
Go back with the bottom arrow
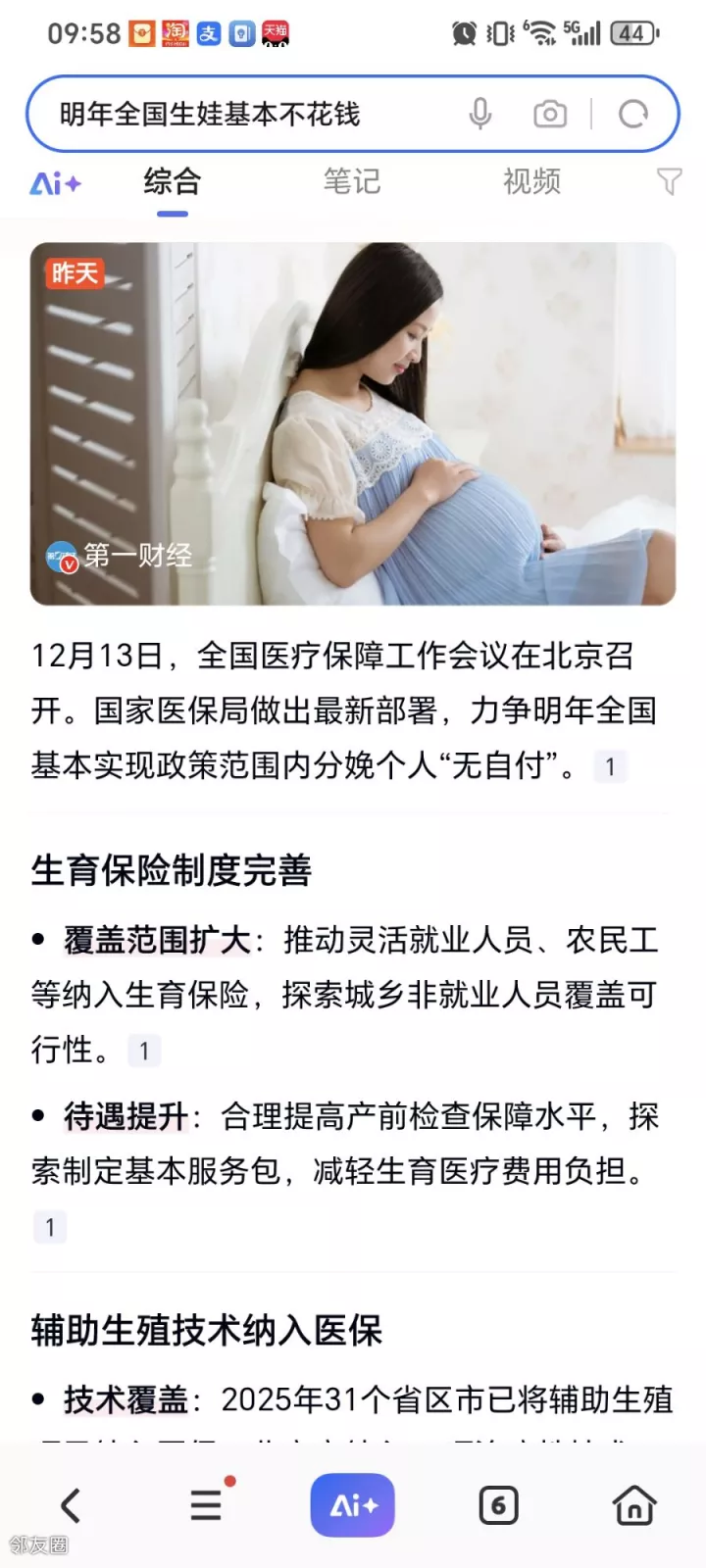click(71, 1505)
